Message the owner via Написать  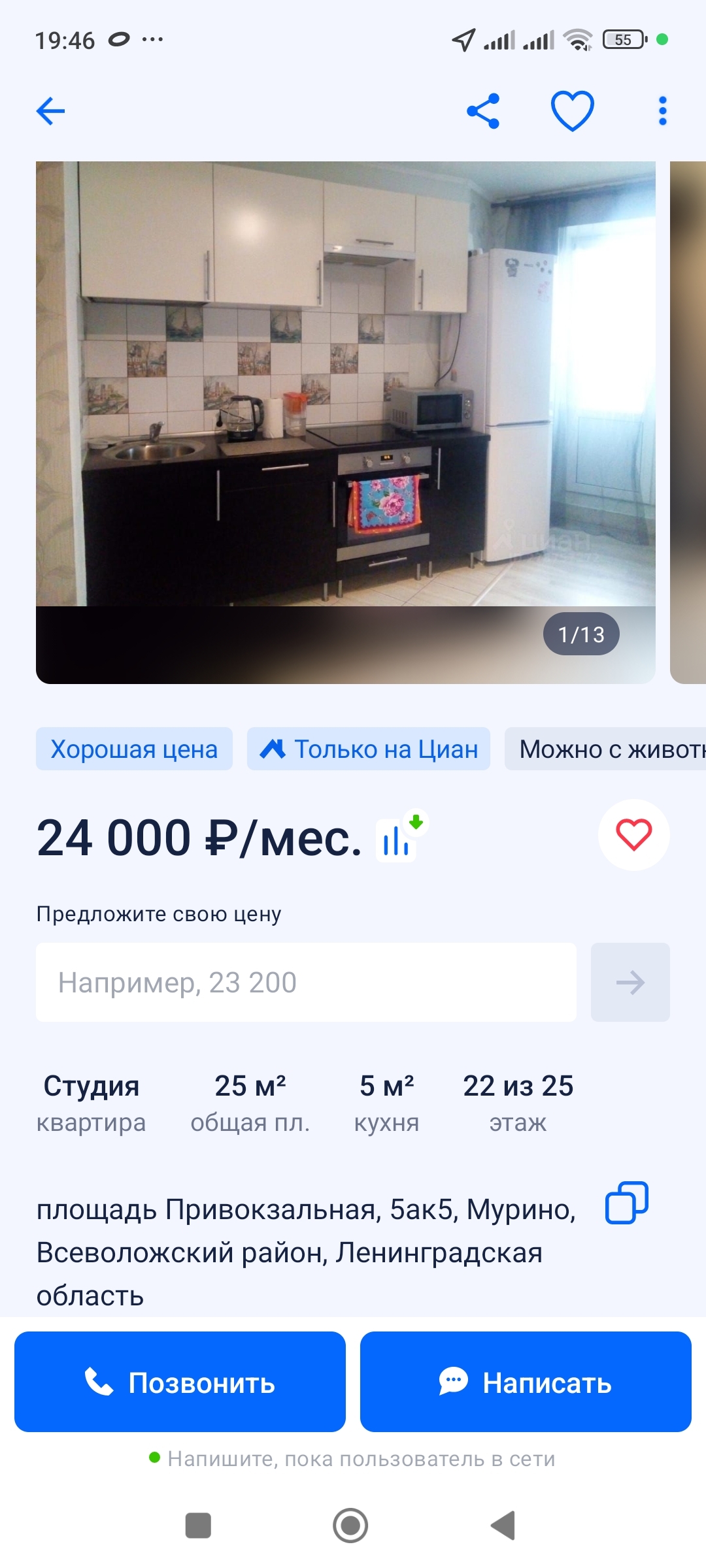pos(526,1382)
